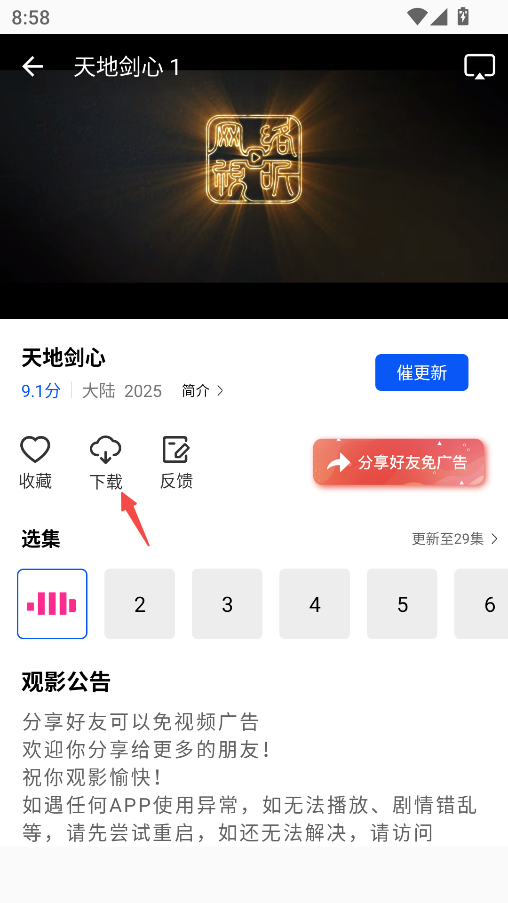Open the 反馈 feedback option
This screenshot has height=903, width=508.
click(176, 462)
